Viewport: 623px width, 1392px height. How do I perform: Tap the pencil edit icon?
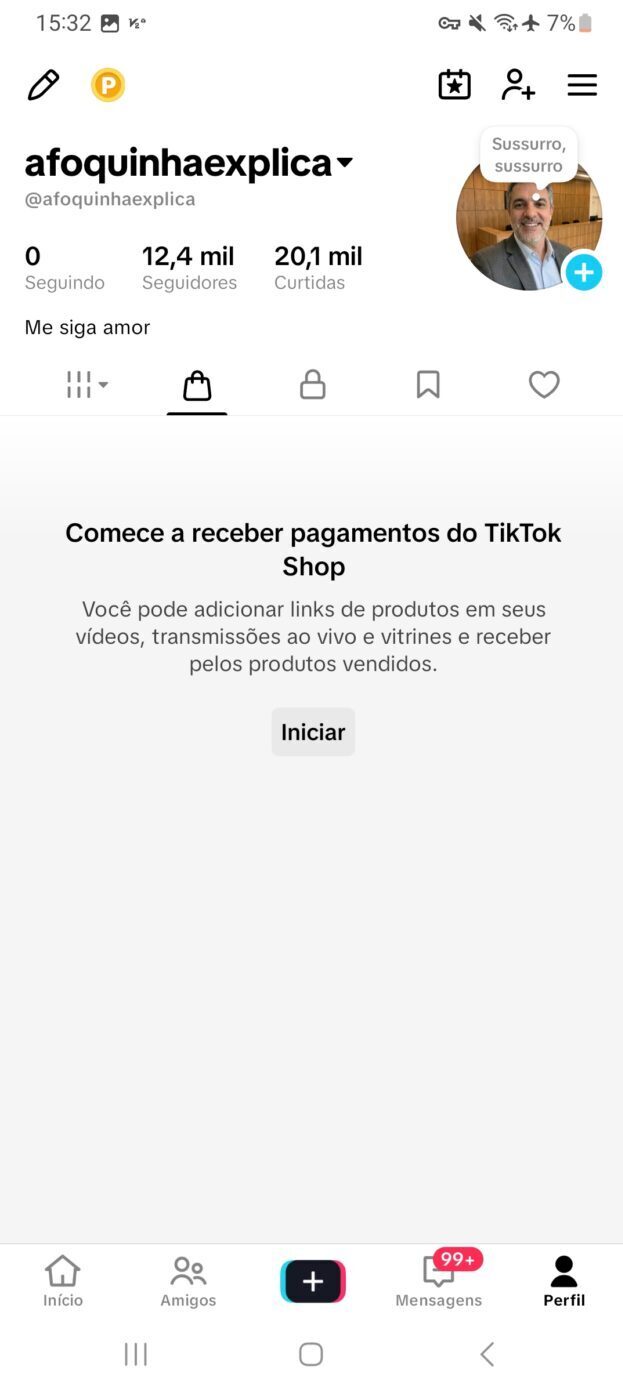point(43,85)
